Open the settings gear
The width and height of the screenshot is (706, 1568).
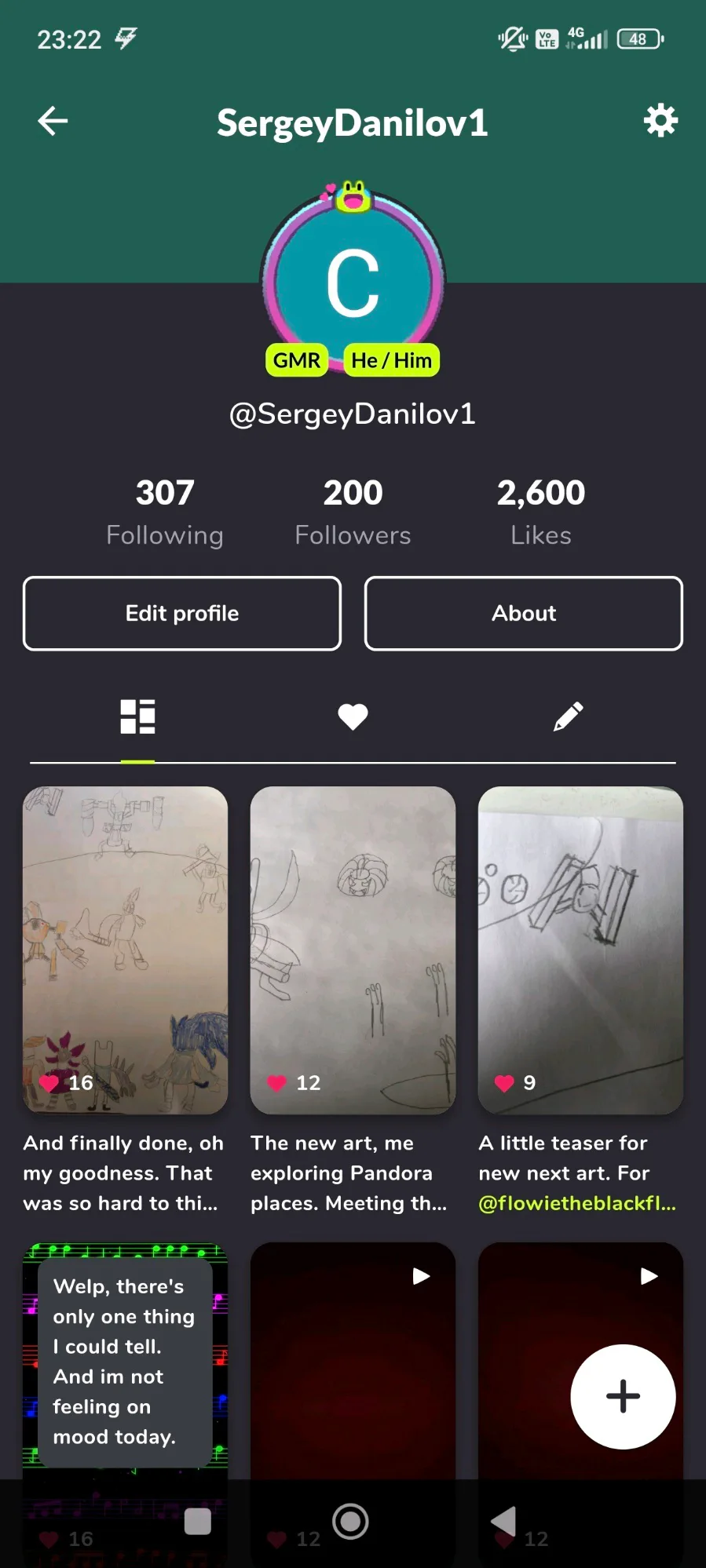[x=660, y=121]
